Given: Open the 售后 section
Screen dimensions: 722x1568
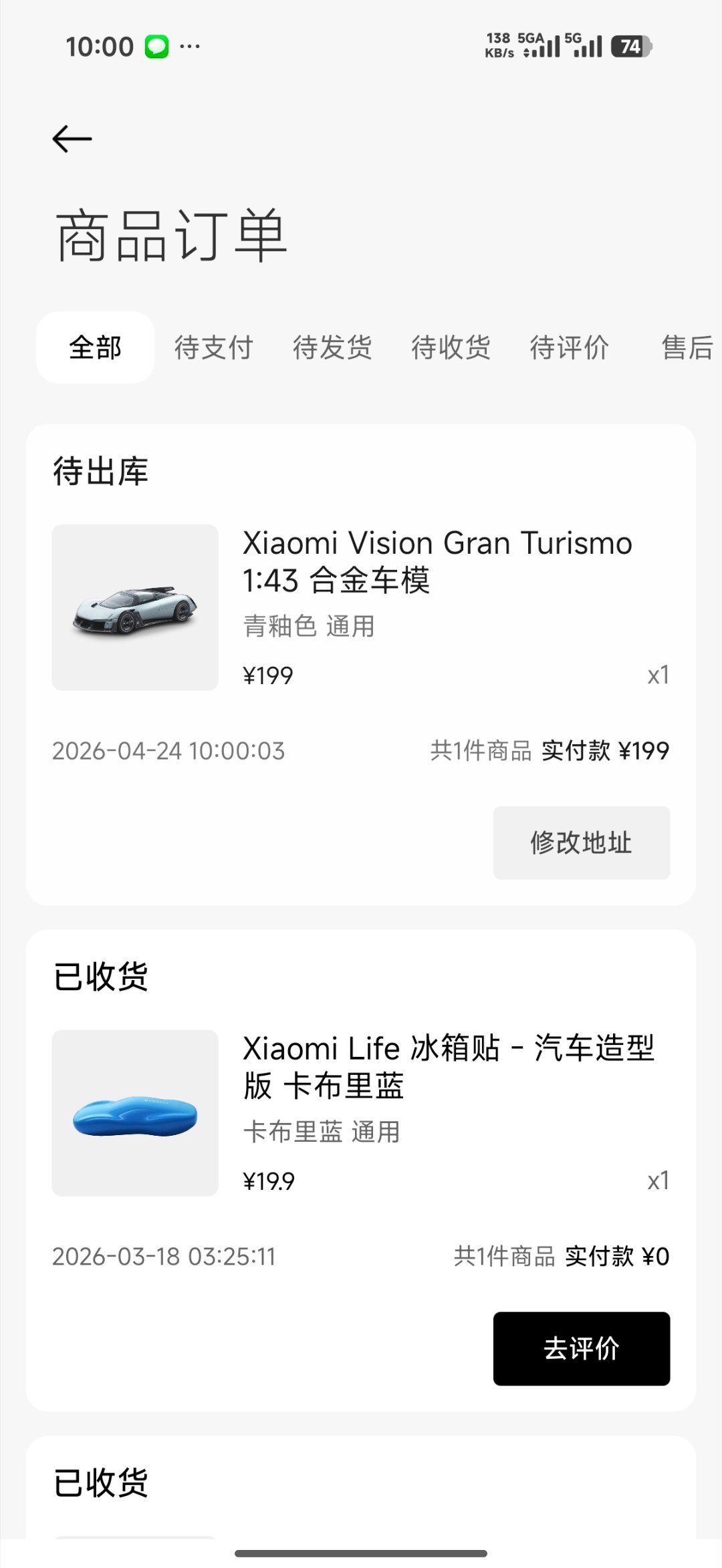Looking at the screenshot, I should pyautogui.click(x=689, y=348).
